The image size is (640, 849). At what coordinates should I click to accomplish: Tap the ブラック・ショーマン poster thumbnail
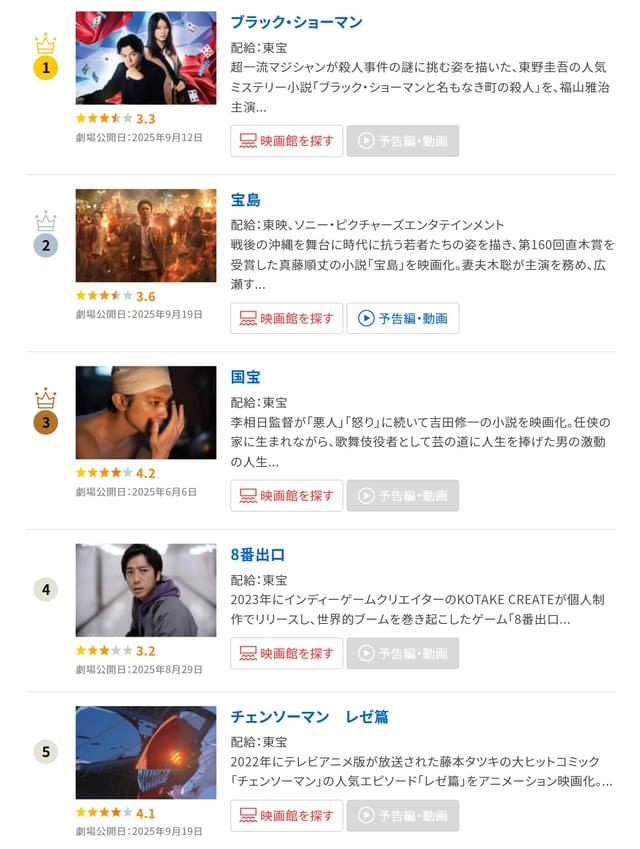pyautogui.click(x=146, y=58)
